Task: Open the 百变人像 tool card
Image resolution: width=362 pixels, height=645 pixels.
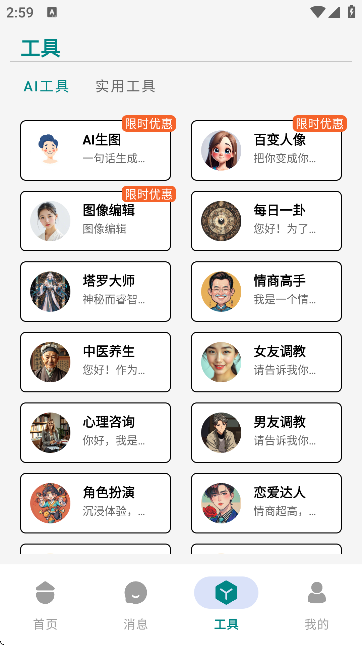Action: (x=266, y=151)
